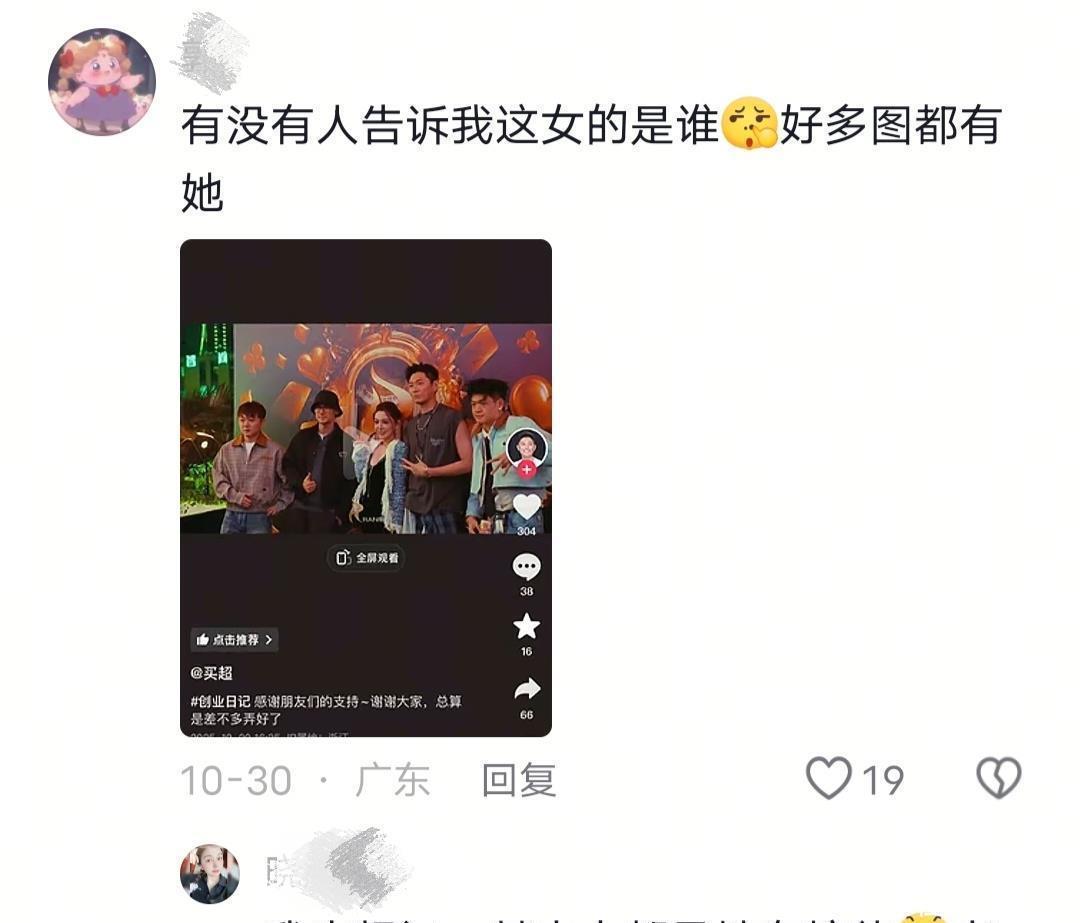Tap 回复 to reply to the comment
Screen dimensions: 1080x923
point(519,780)
